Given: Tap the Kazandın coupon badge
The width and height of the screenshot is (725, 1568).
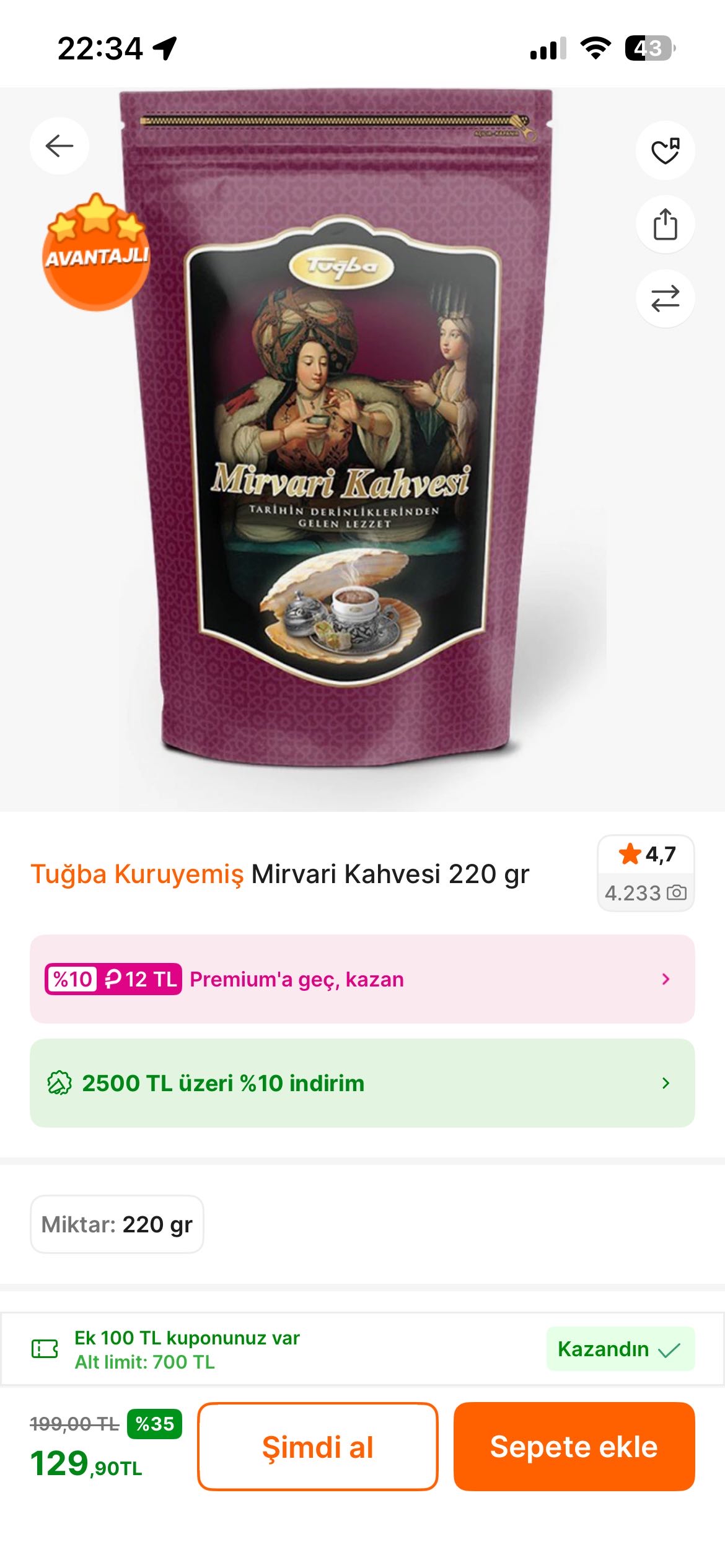Looking at the screenshot, I should (620, 1349).
